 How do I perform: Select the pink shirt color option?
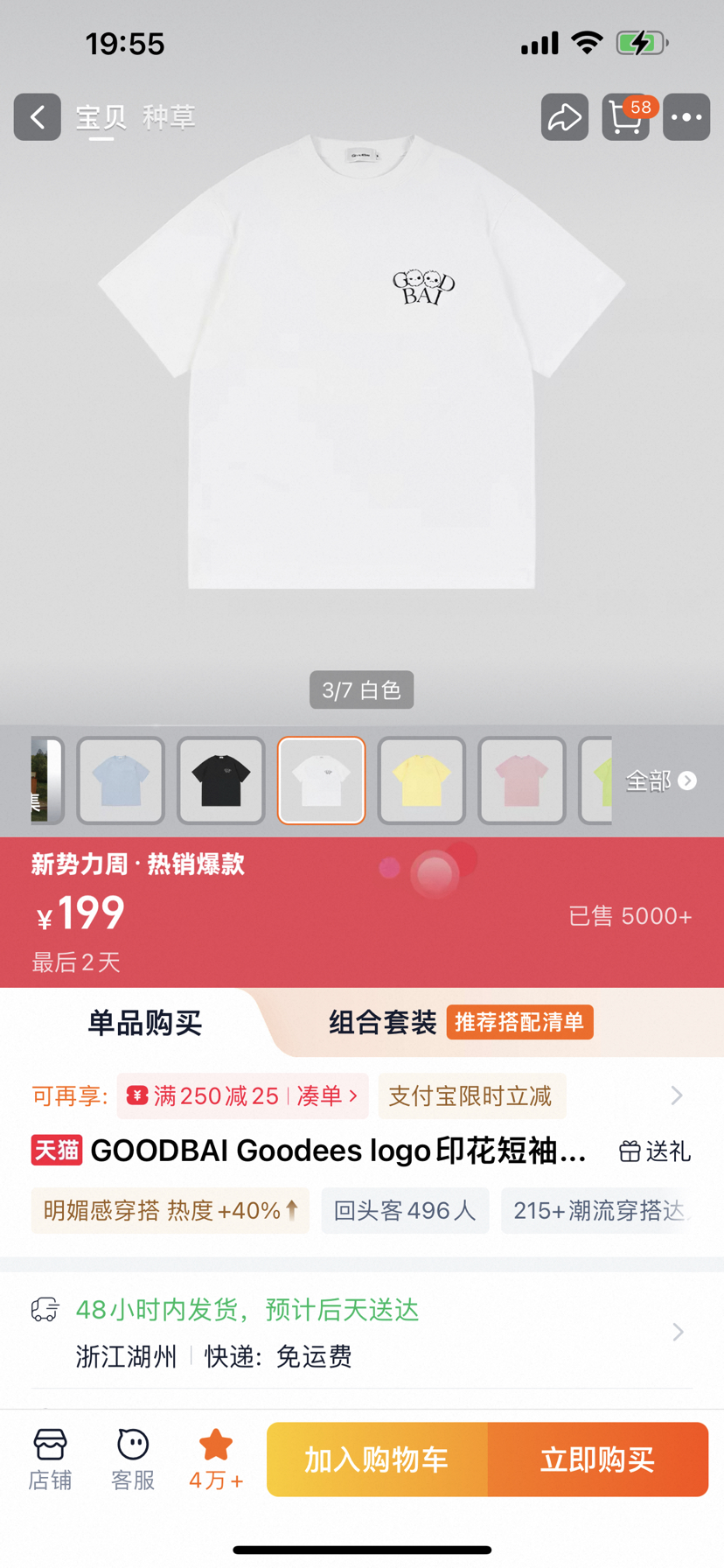521,780
